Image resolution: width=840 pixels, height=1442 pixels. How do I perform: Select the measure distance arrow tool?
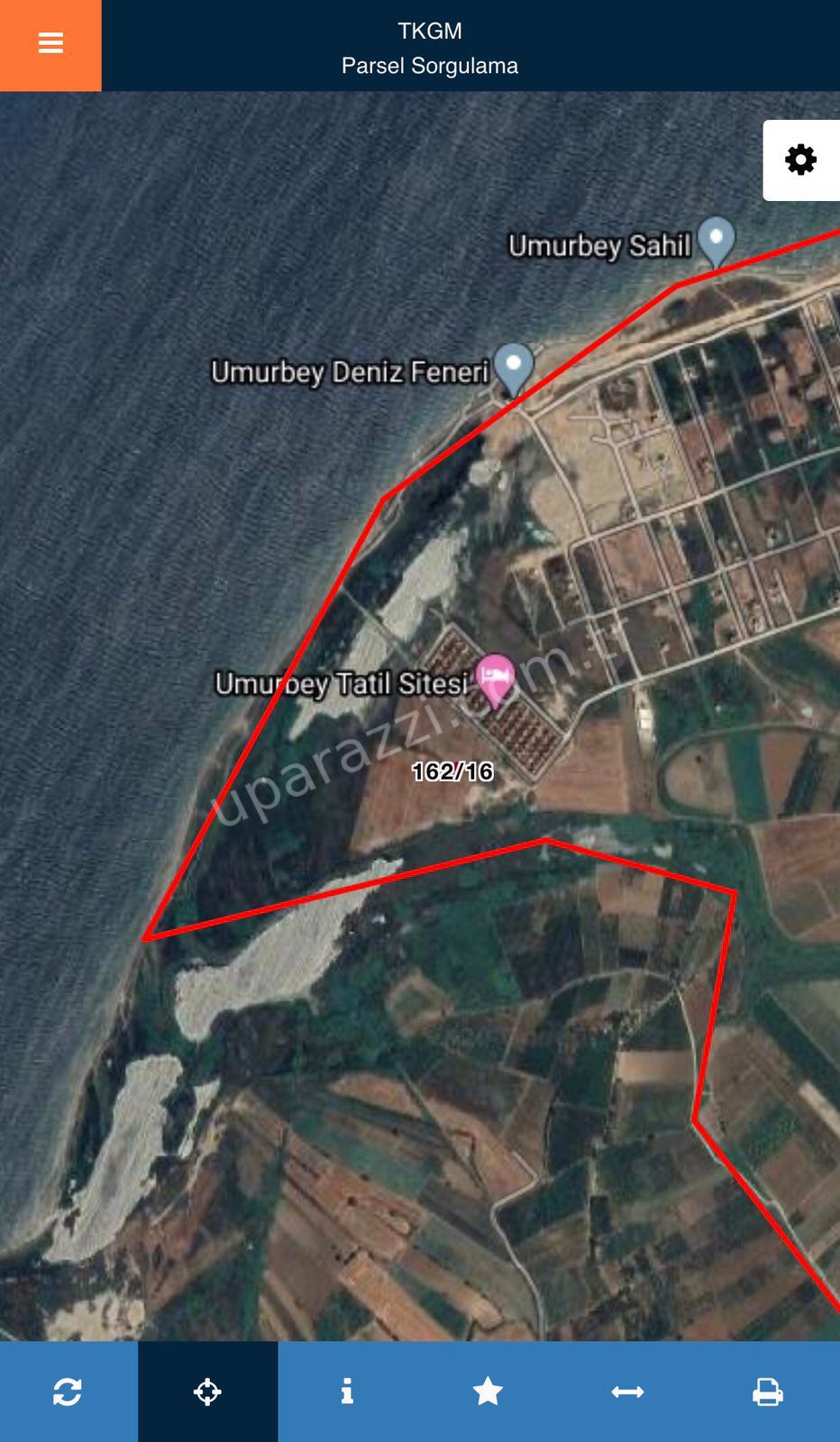coord(627,1392)
